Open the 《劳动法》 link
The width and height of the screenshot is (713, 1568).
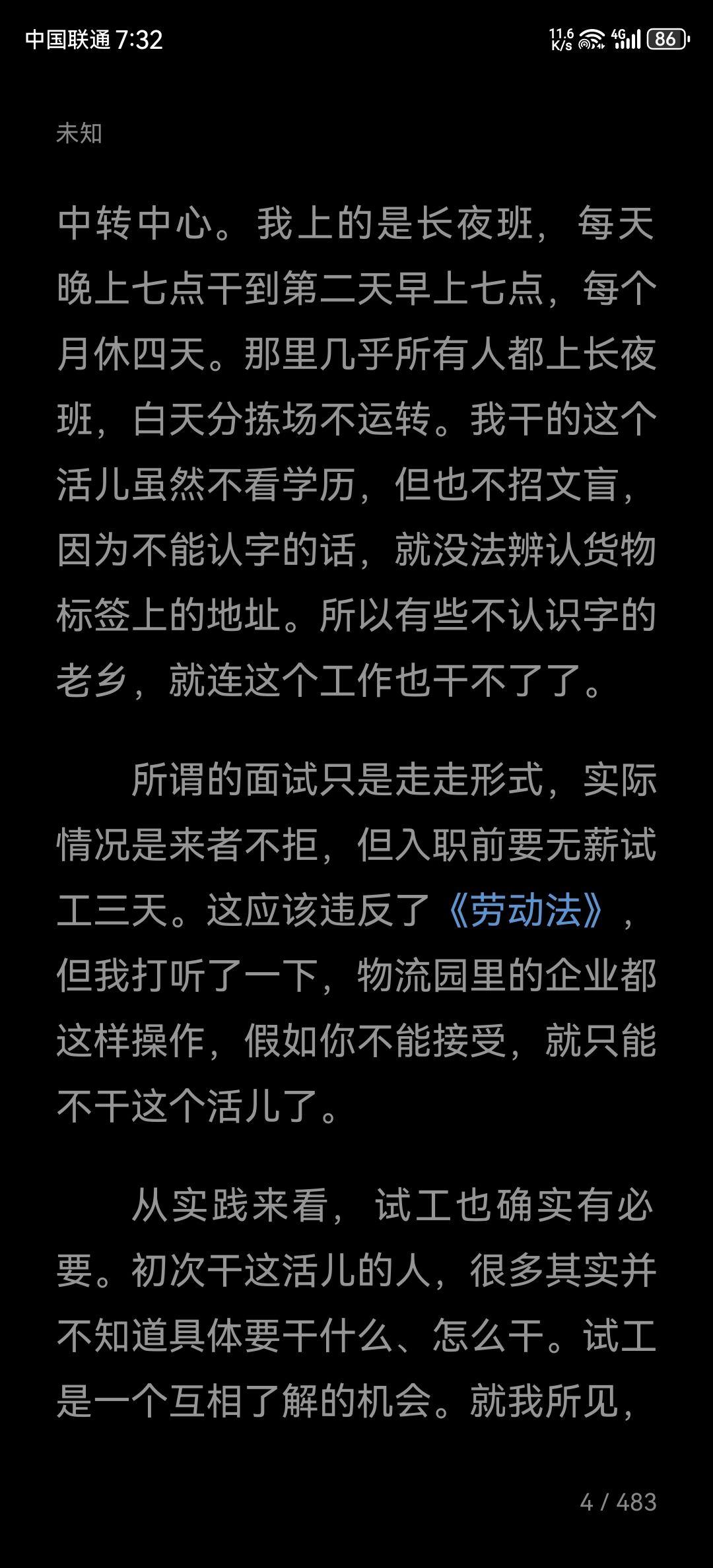tap(525, 910)
